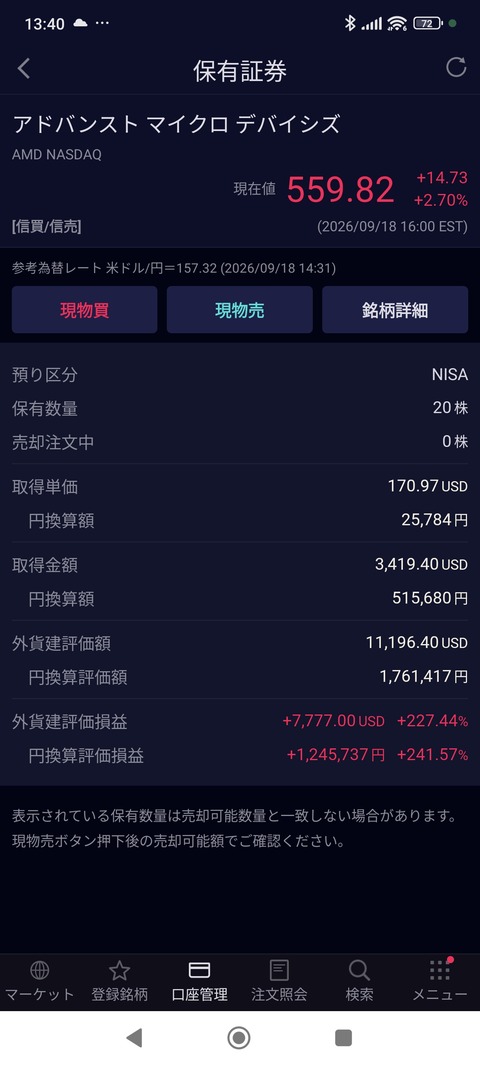Go back using the top-left arrow
This screenshot has width=480, height=1067.
pyautogui.click(x=24, y=69)
